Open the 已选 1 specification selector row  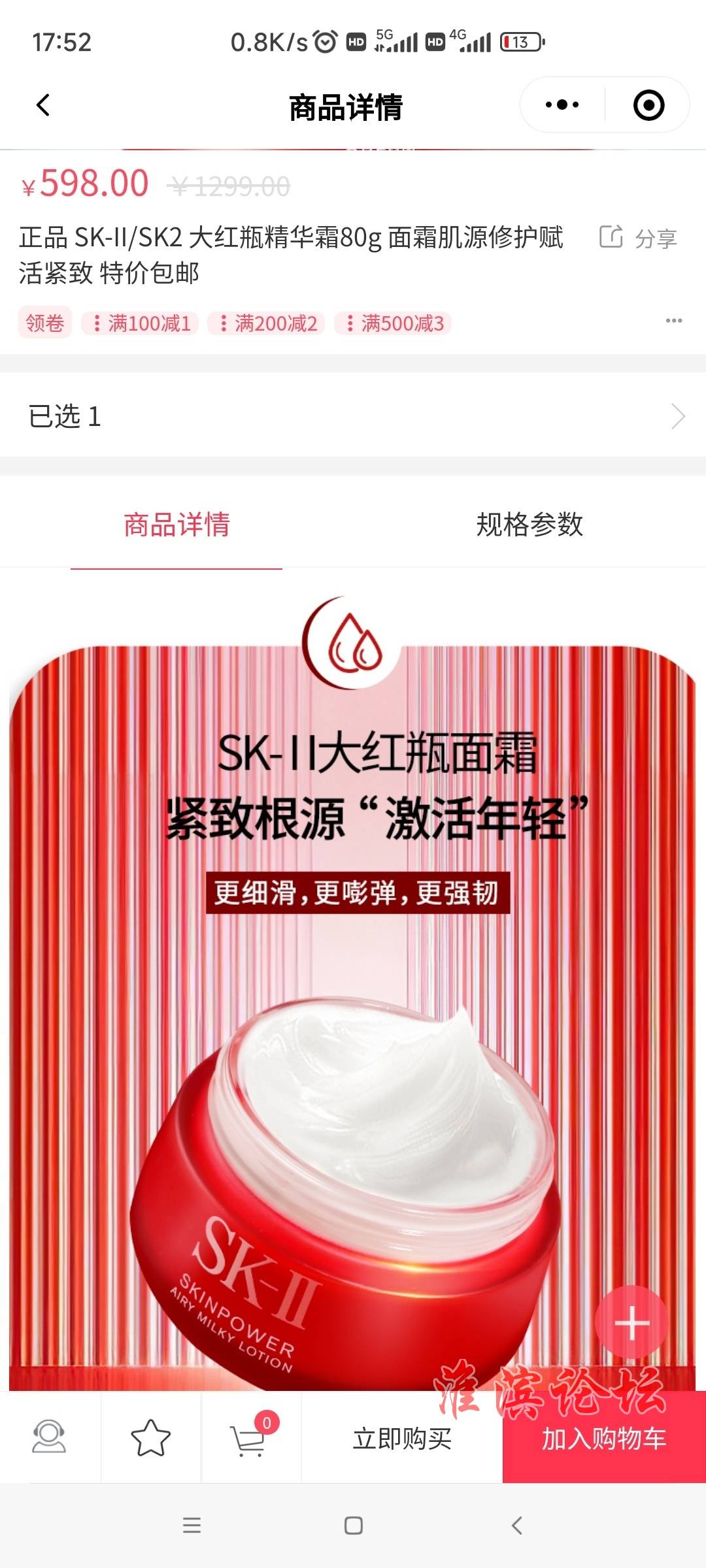(353, 416)
